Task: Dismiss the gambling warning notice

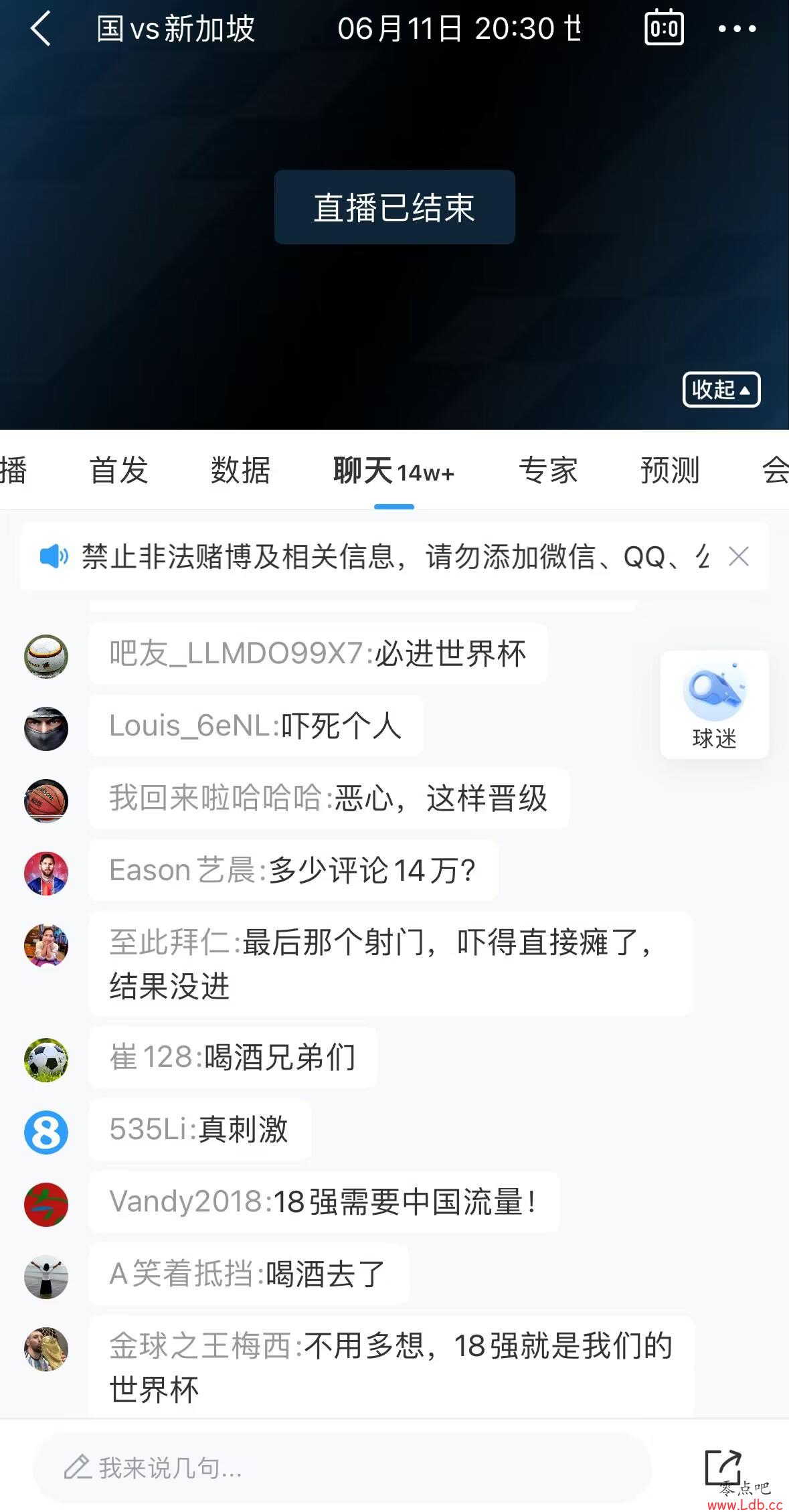Action: pos(738,556)
